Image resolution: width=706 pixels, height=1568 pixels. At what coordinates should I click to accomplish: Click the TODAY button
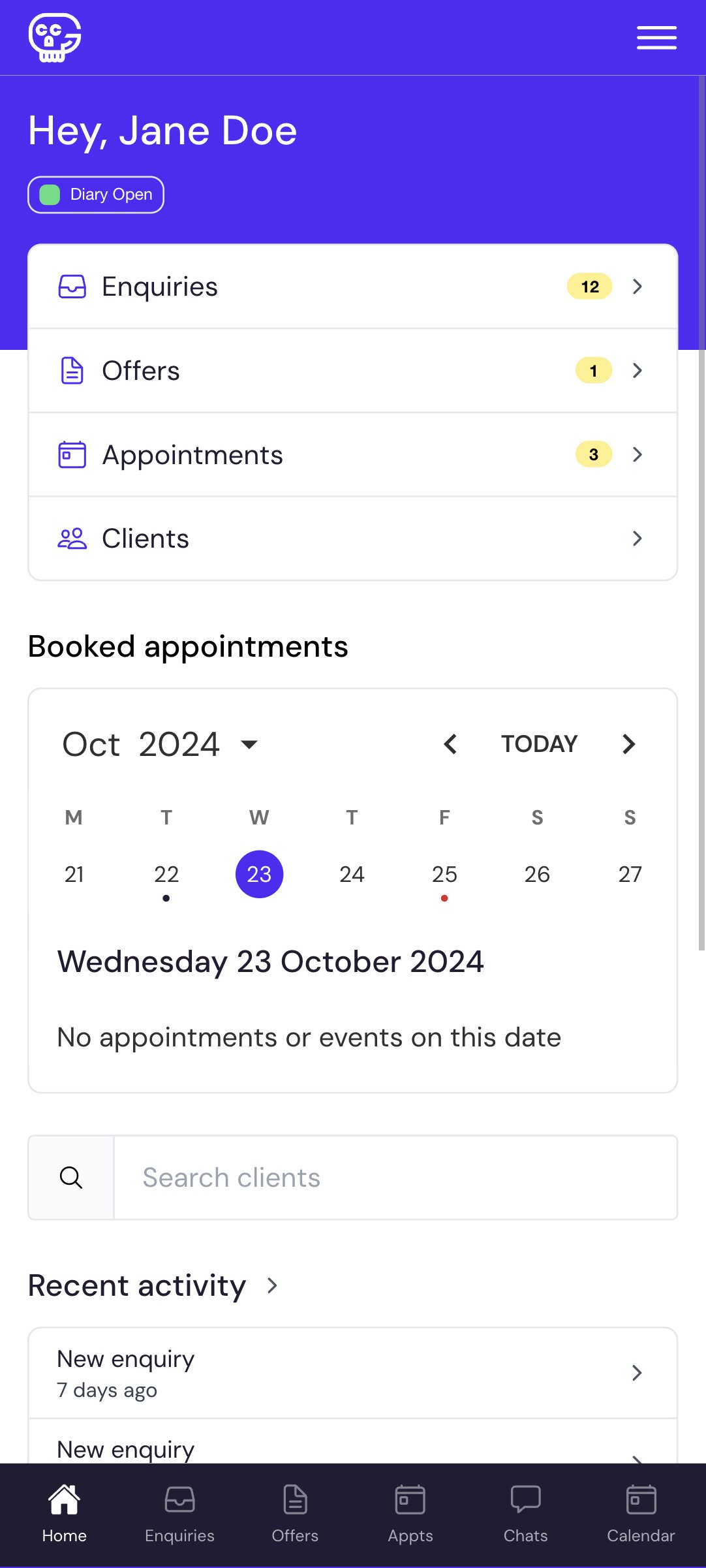538,744
